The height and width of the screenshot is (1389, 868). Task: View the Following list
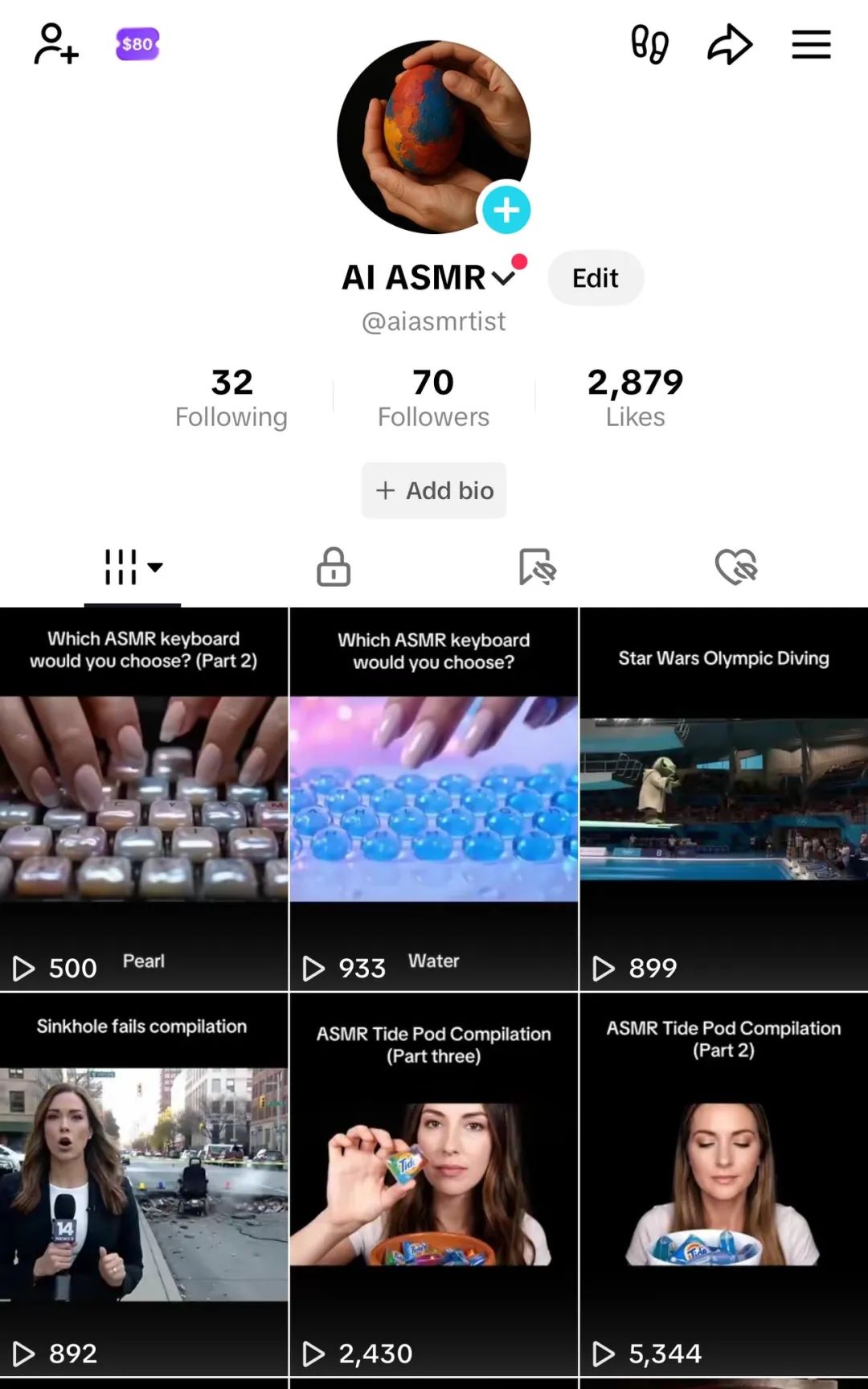pos(231,398)
